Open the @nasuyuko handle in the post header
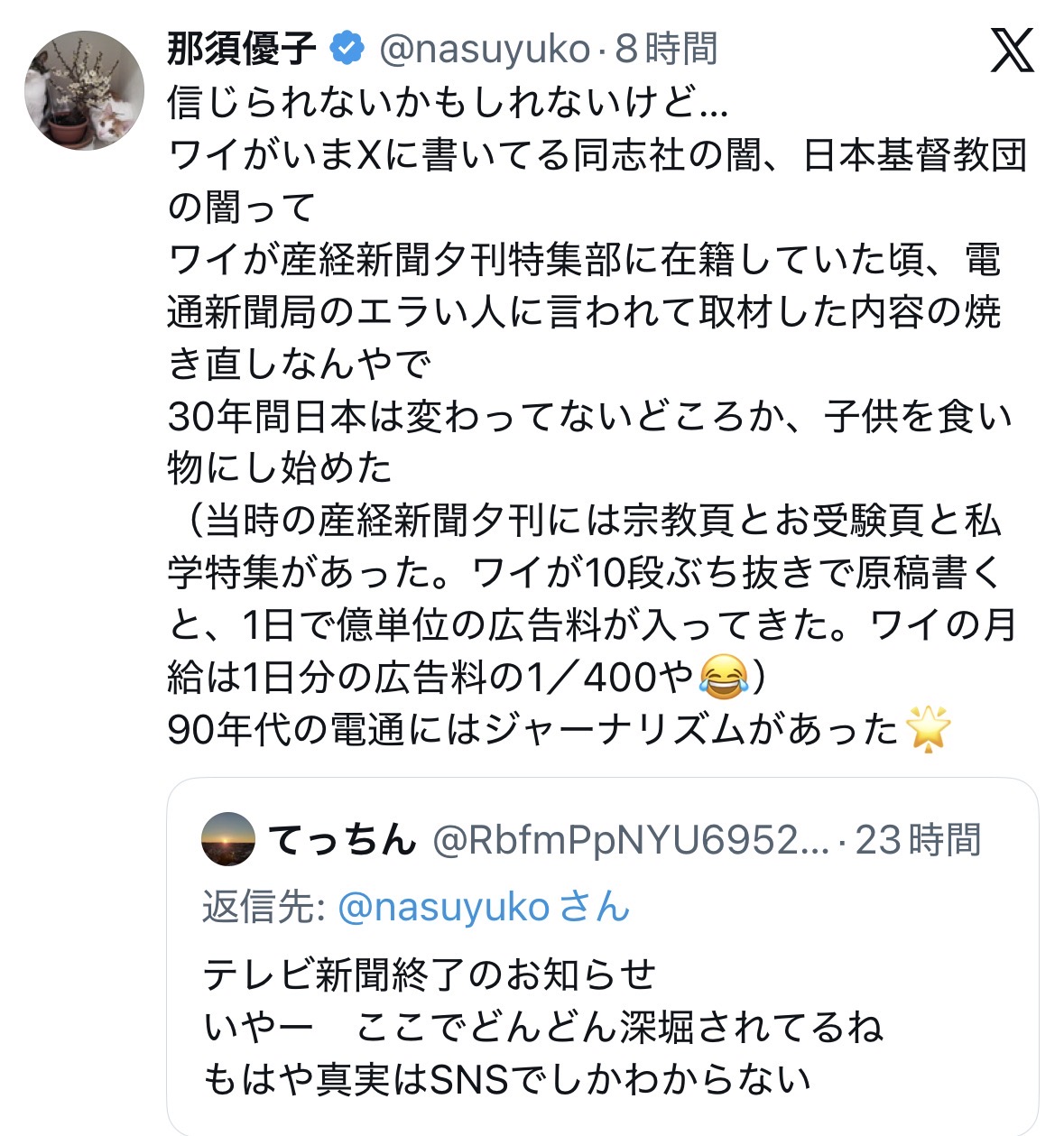The width and height of the screenshot is (1064, 1136). pyautogui.click(x=485, y=49)
